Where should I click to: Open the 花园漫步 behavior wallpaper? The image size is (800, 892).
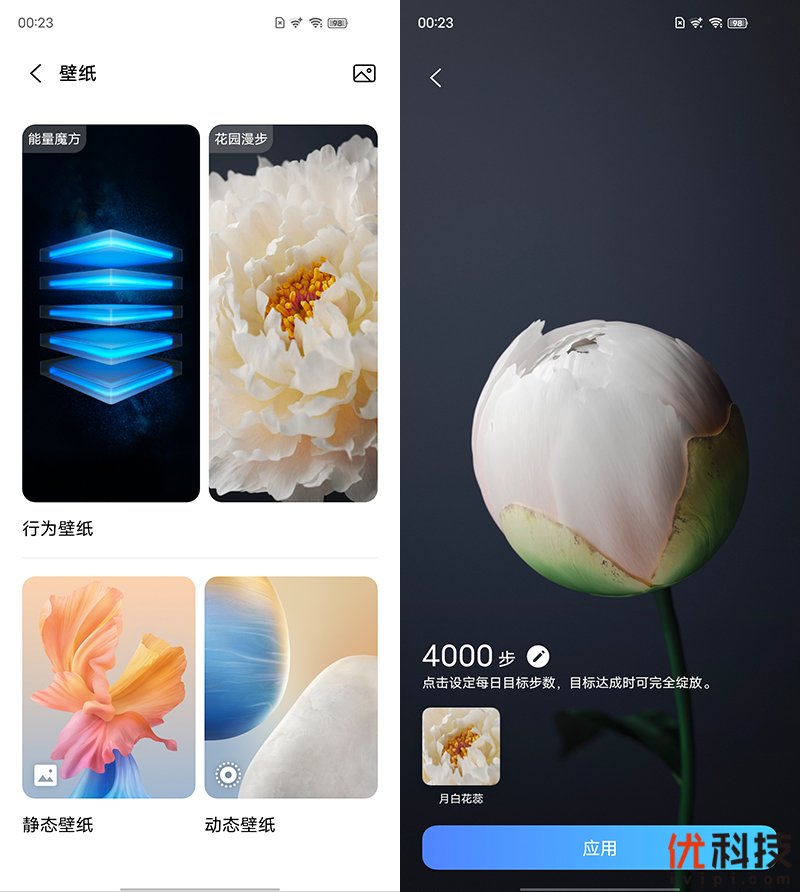pos(293,313)
